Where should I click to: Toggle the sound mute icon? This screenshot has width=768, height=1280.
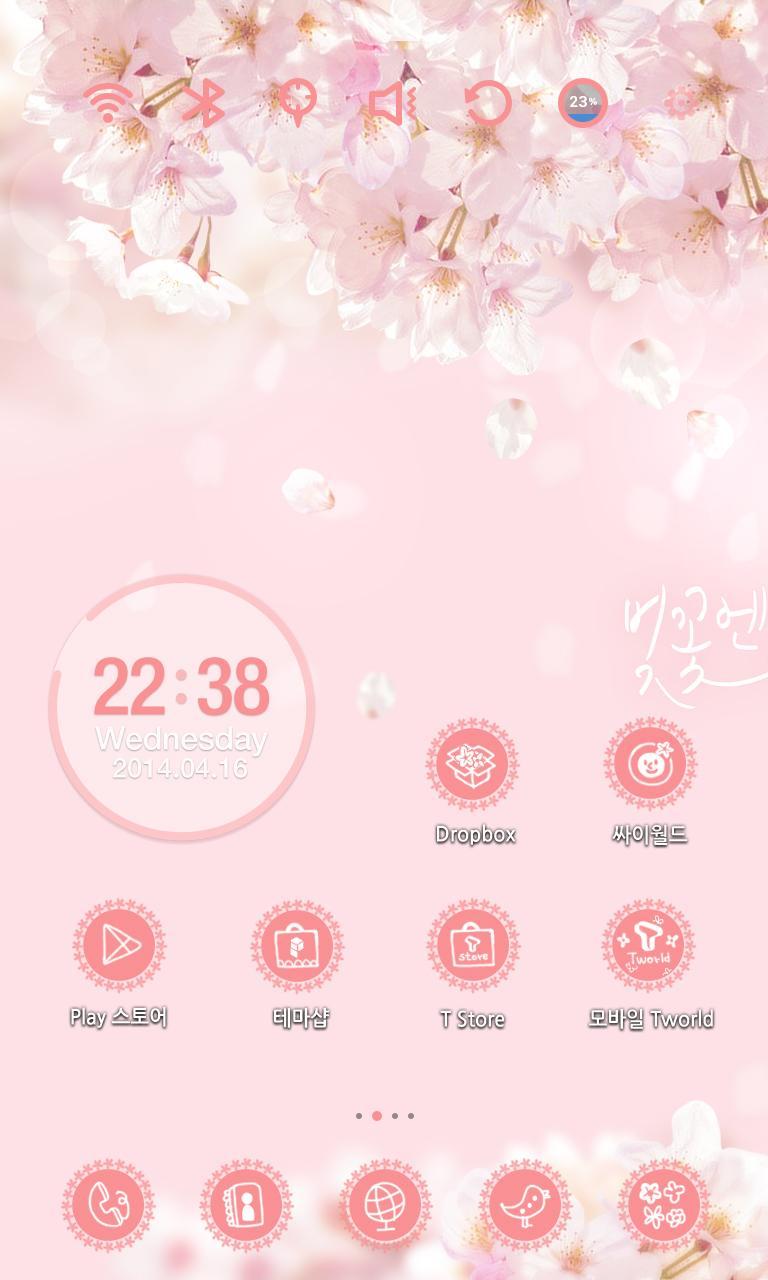click(392, 103)
